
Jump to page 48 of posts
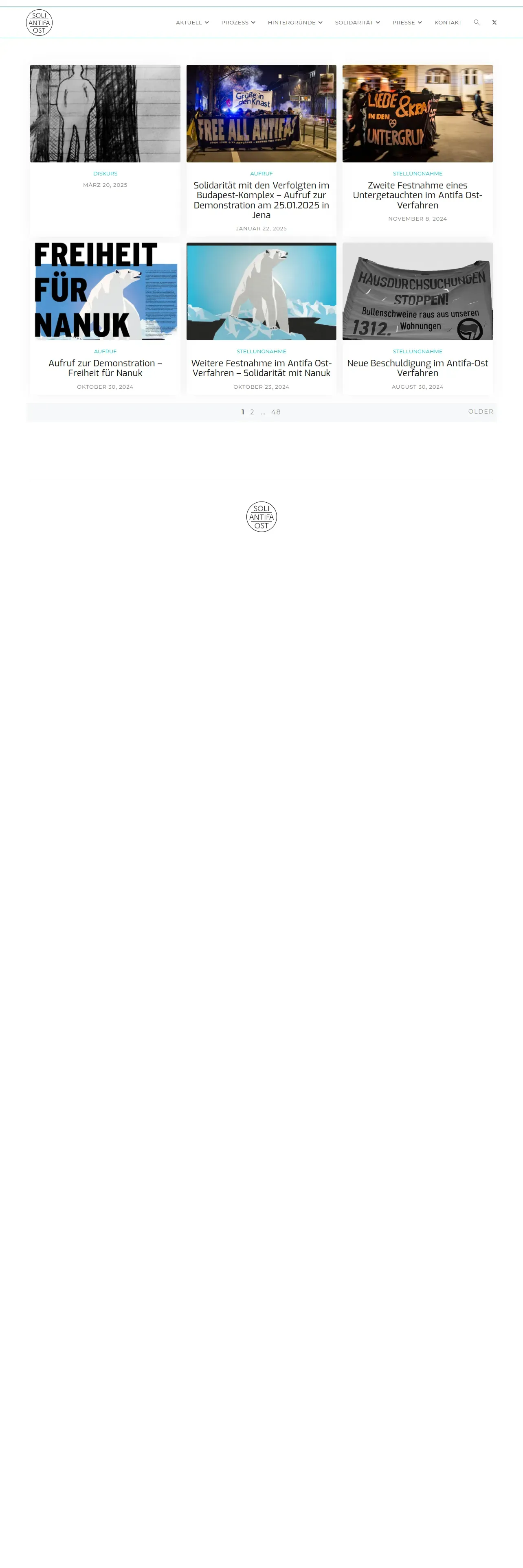coord(276,412)
